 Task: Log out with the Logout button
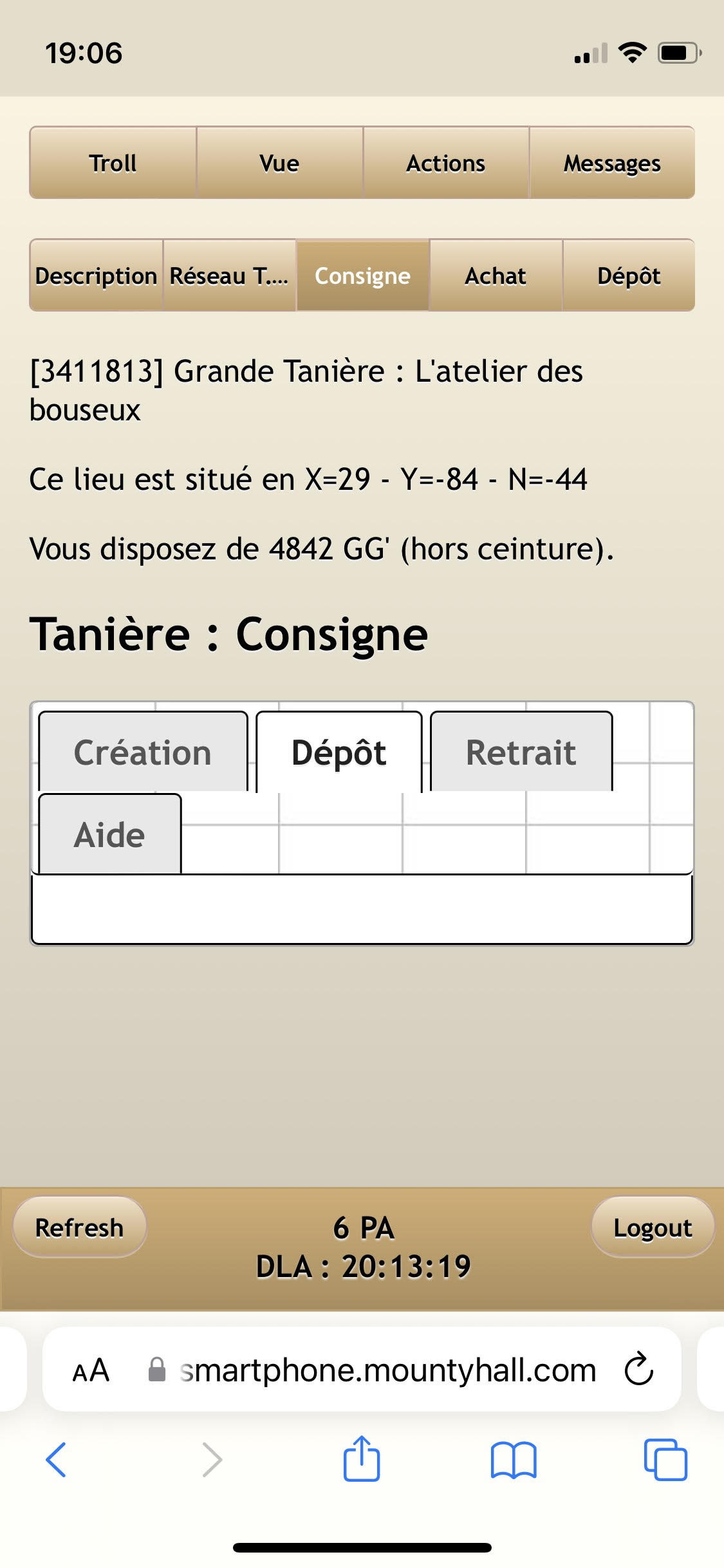(x=653, y=1227)
